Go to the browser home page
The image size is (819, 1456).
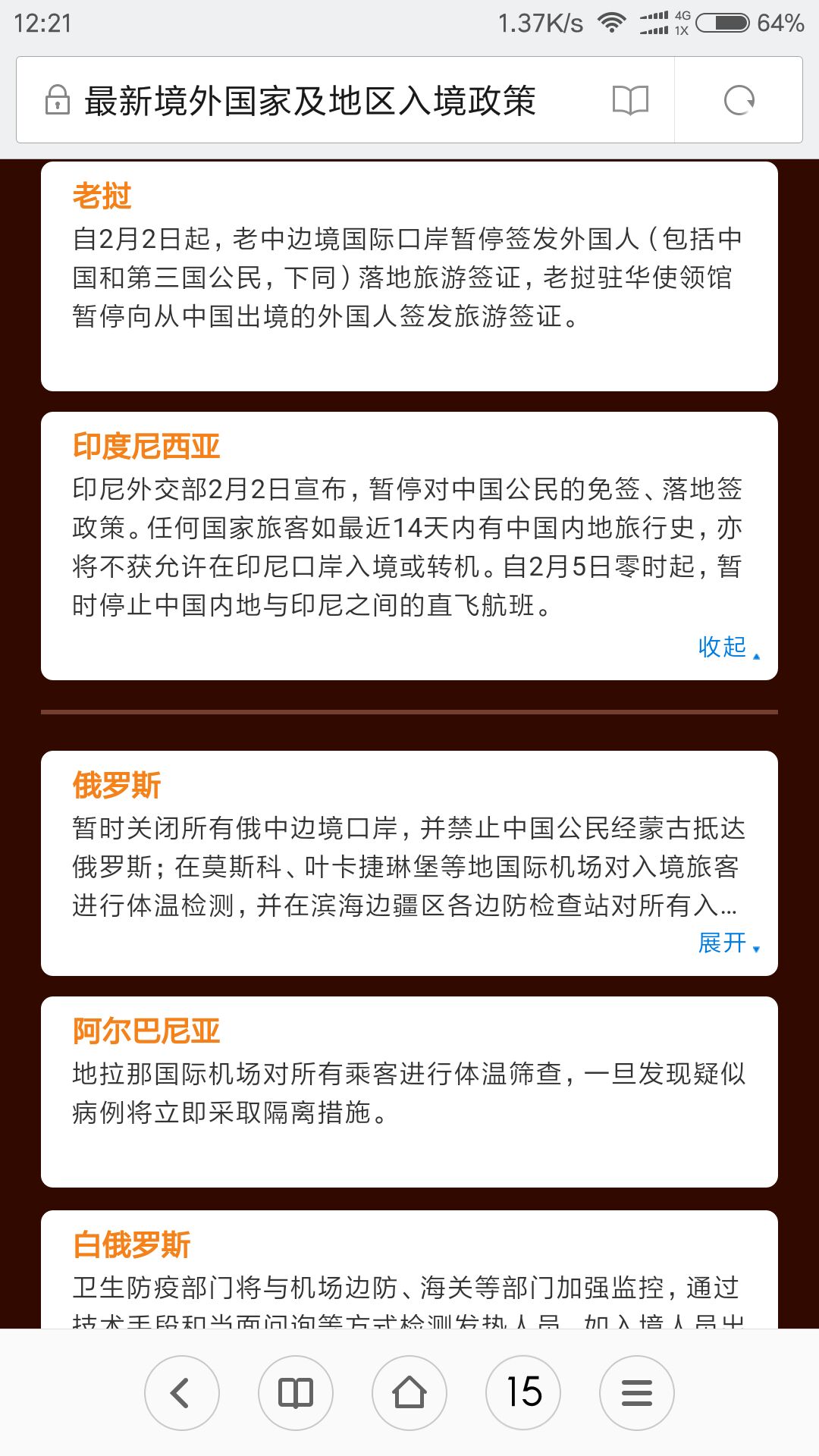[409, 1393]
